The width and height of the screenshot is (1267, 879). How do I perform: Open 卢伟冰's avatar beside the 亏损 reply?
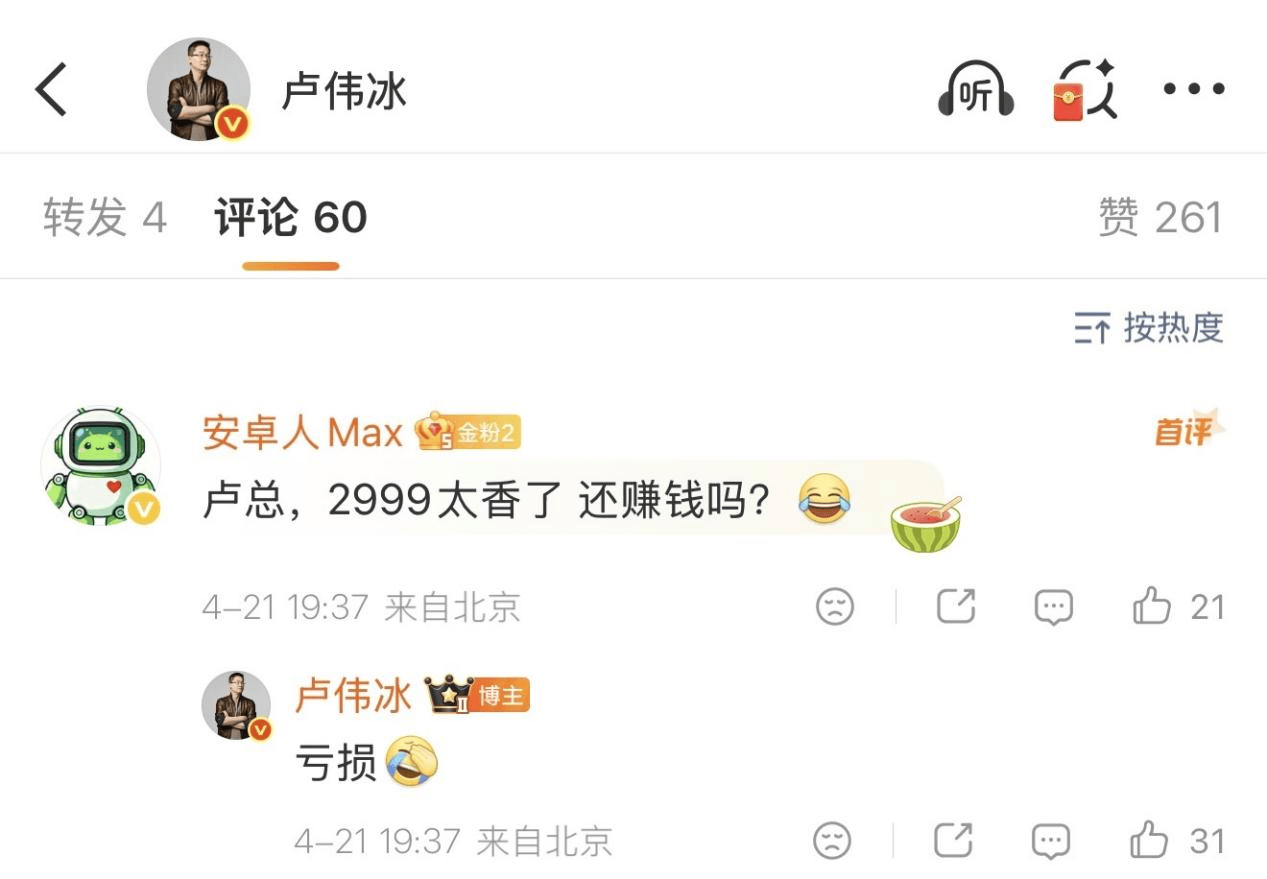pos(237,705)
